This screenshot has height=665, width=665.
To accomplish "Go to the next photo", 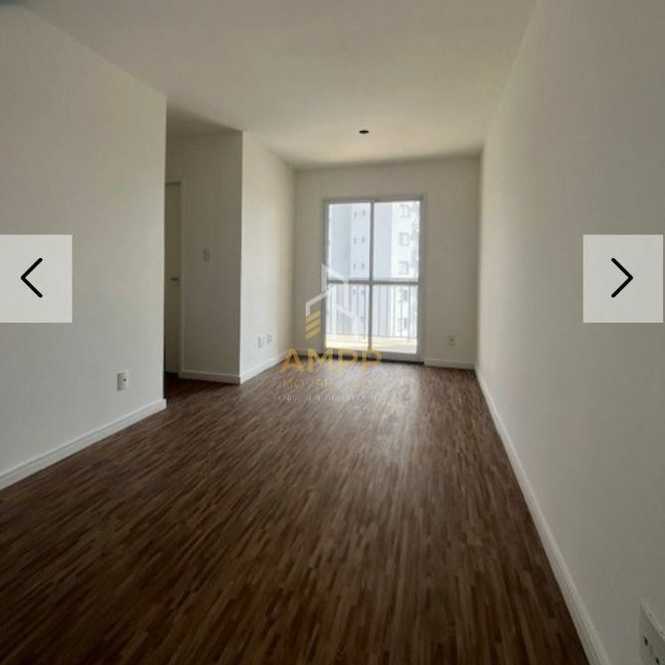I will [622, 278].
